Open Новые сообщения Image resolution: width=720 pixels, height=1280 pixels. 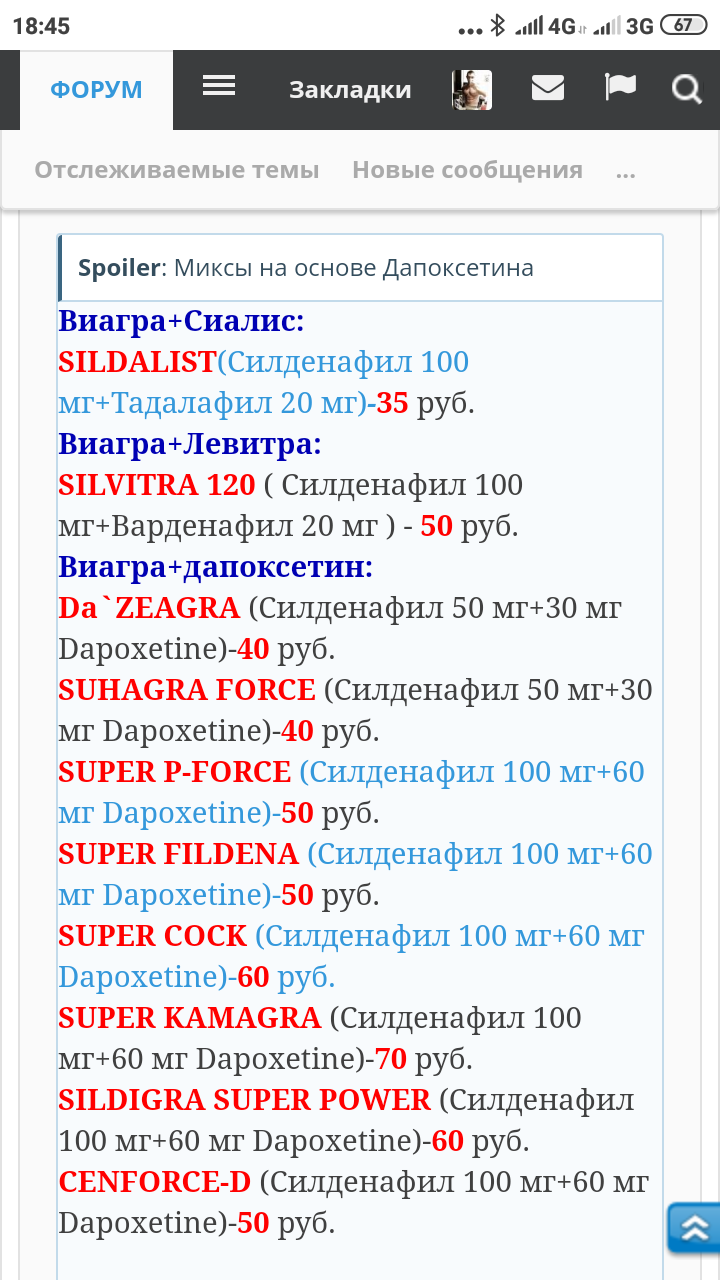pyautogui.click(x=466, y=169)
